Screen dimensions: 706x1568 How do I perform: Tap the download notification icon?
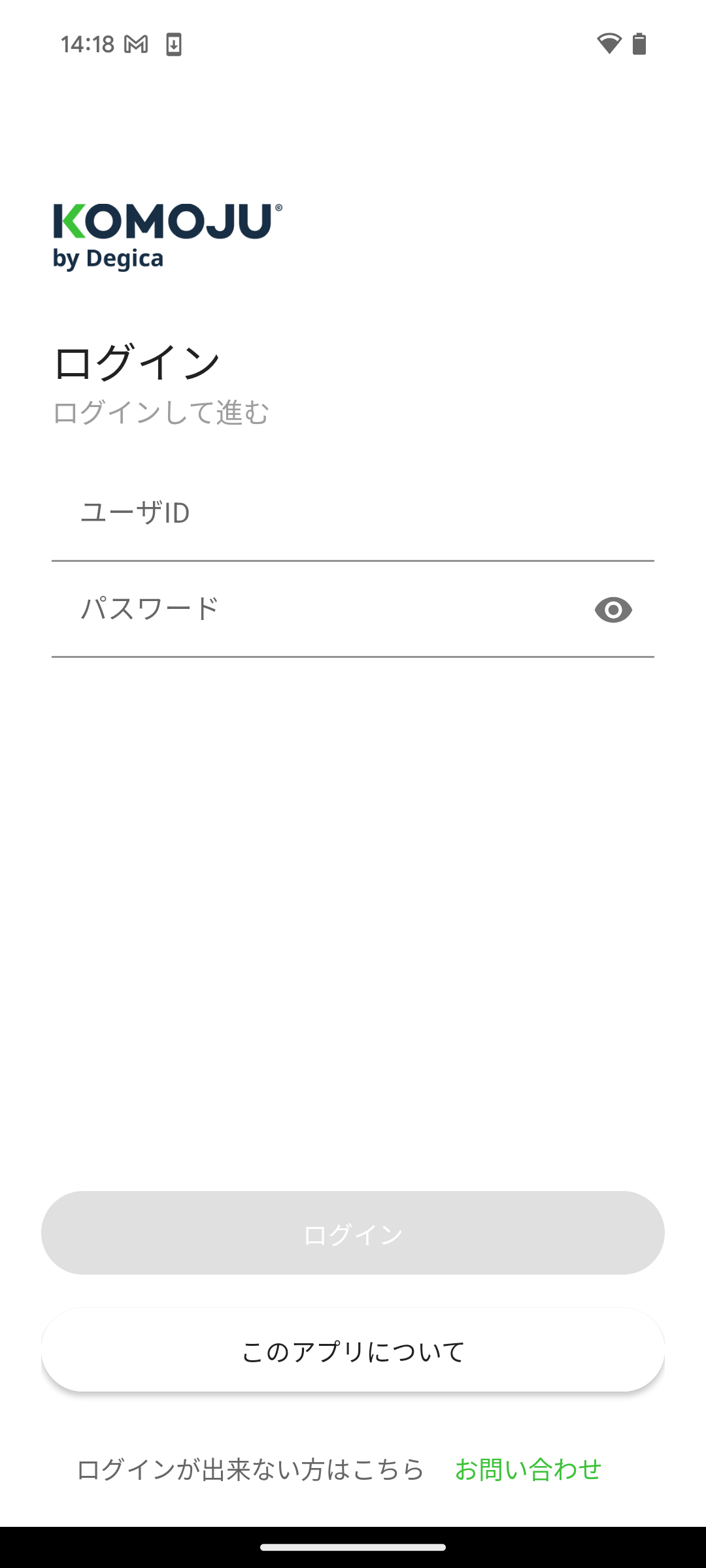[173, 44]
